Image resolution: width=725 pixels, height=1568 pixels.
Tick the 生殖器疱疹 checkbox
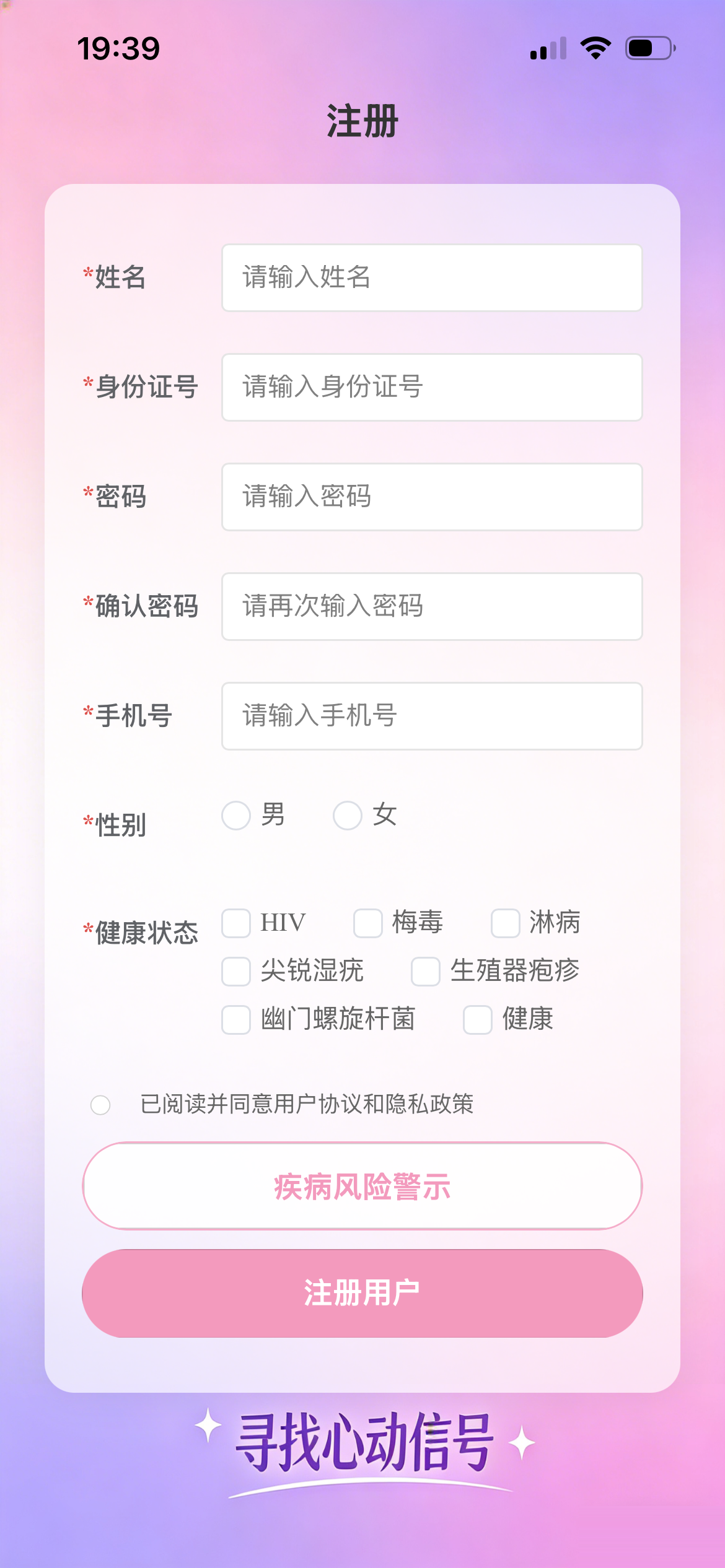tap(426, 971)
